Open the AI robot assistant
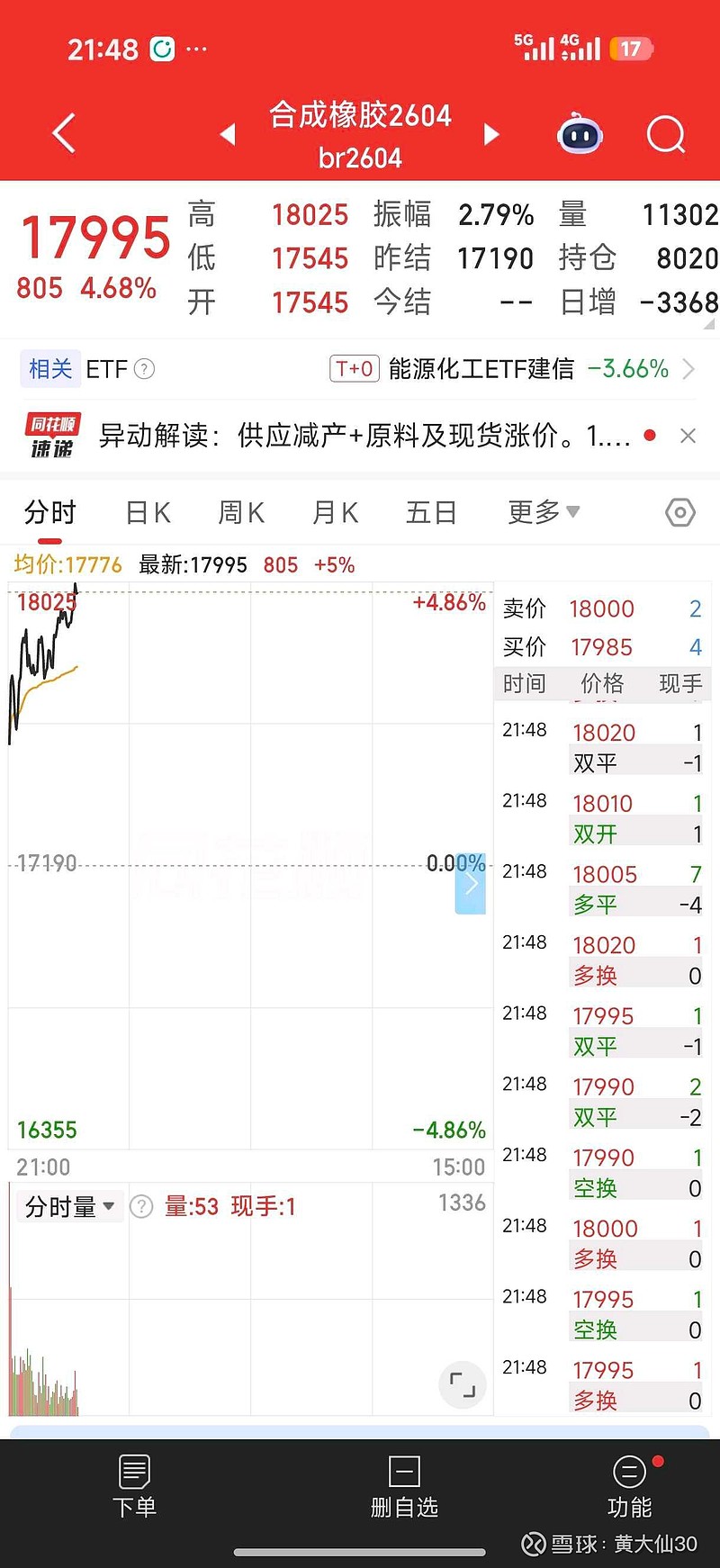Viewport: 720px width, 1568px height. click(580, 134)
